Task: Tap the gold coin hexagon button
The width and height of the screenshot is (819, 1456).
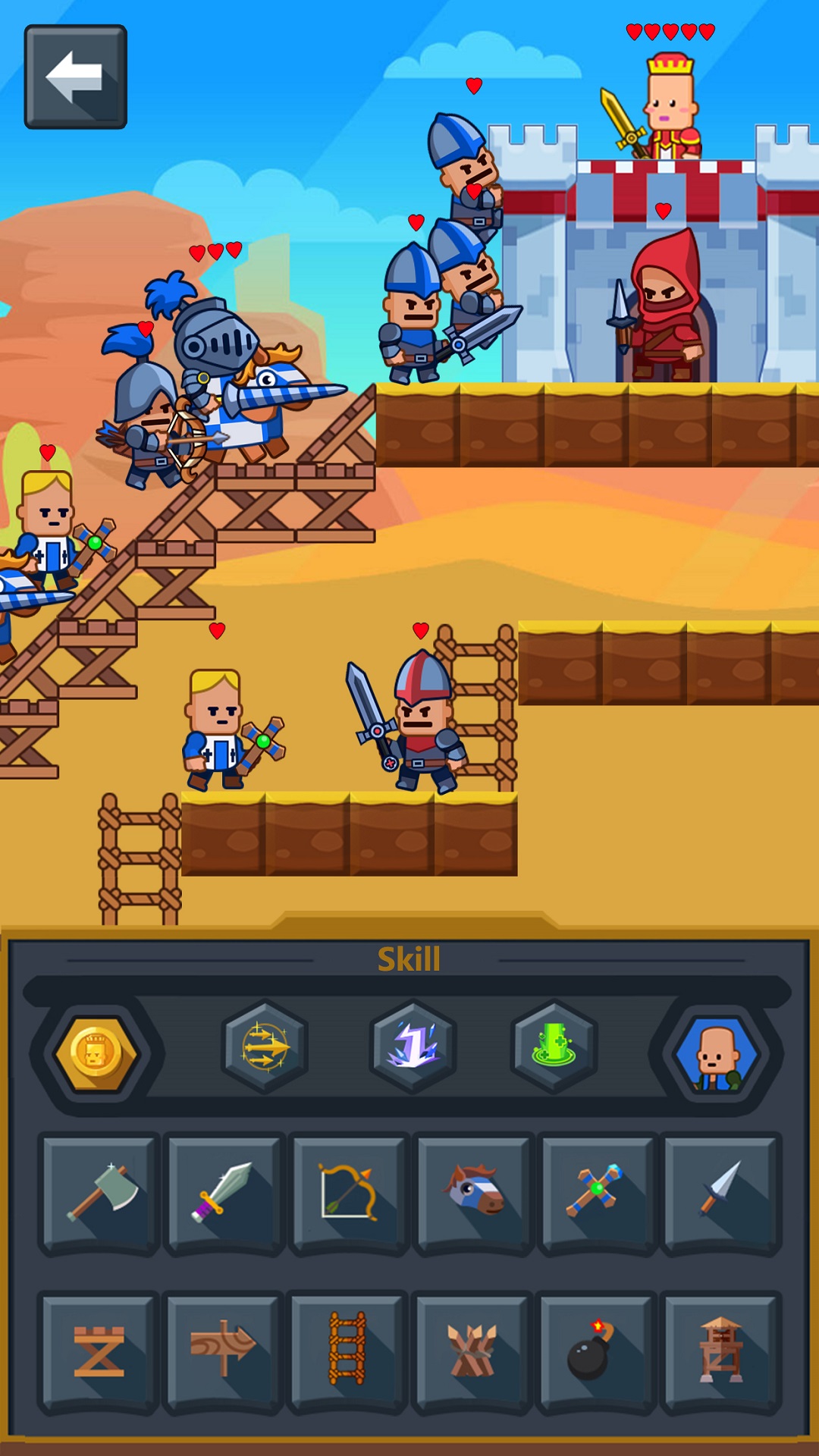Action: (96, 1053)
